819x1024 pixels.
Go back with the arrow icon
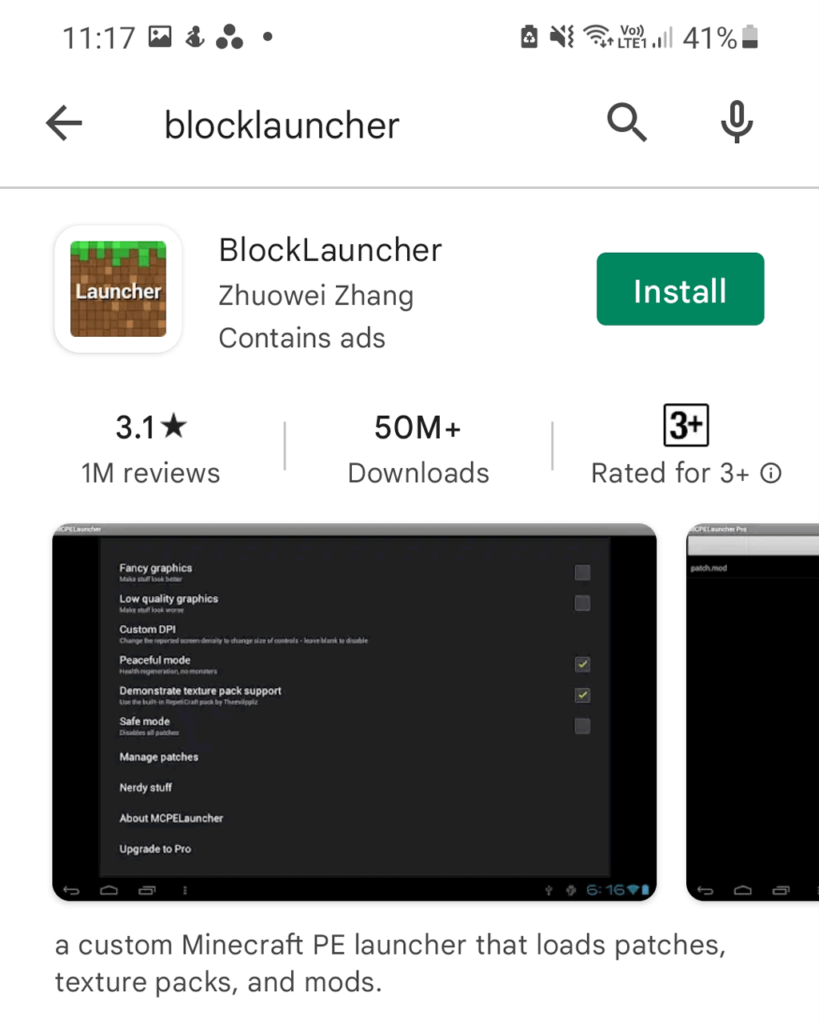pos(64,124)
